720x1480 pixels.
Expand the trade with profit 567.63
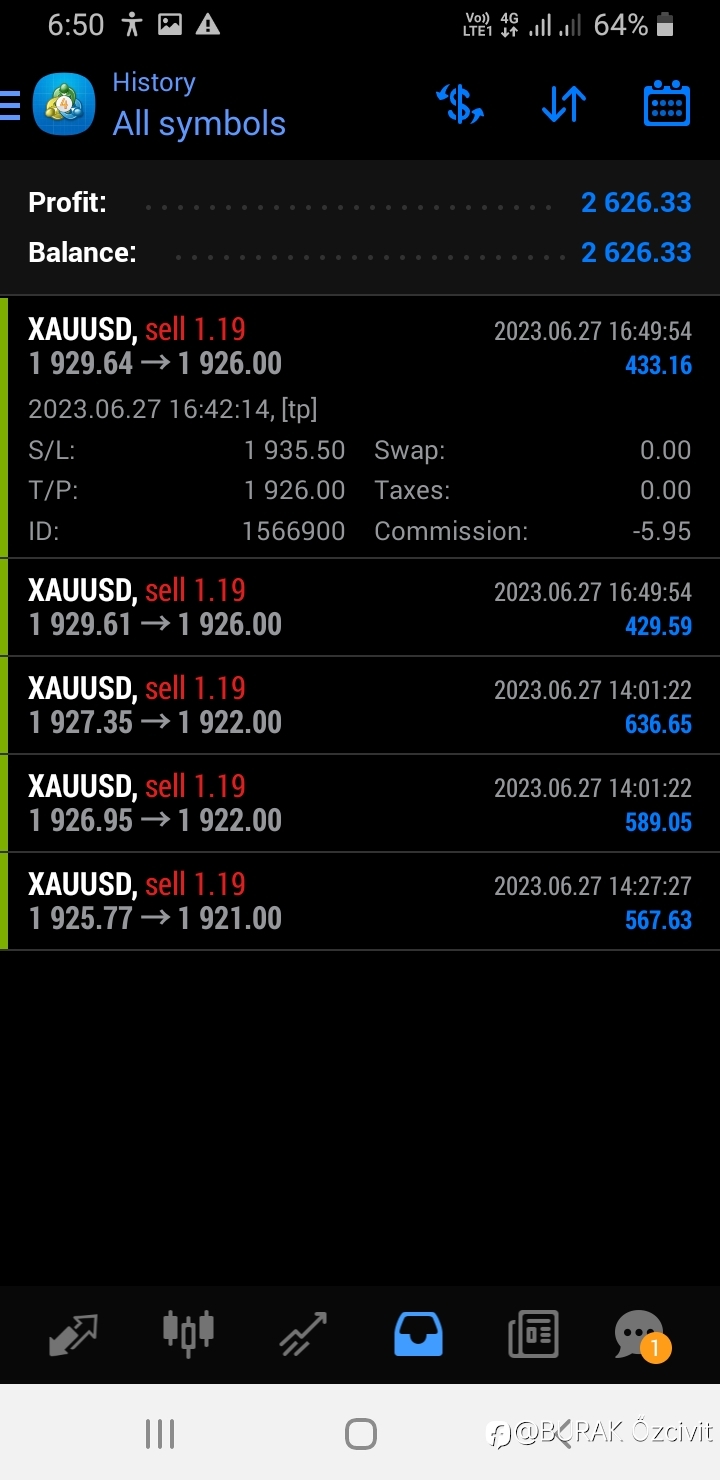360,901
